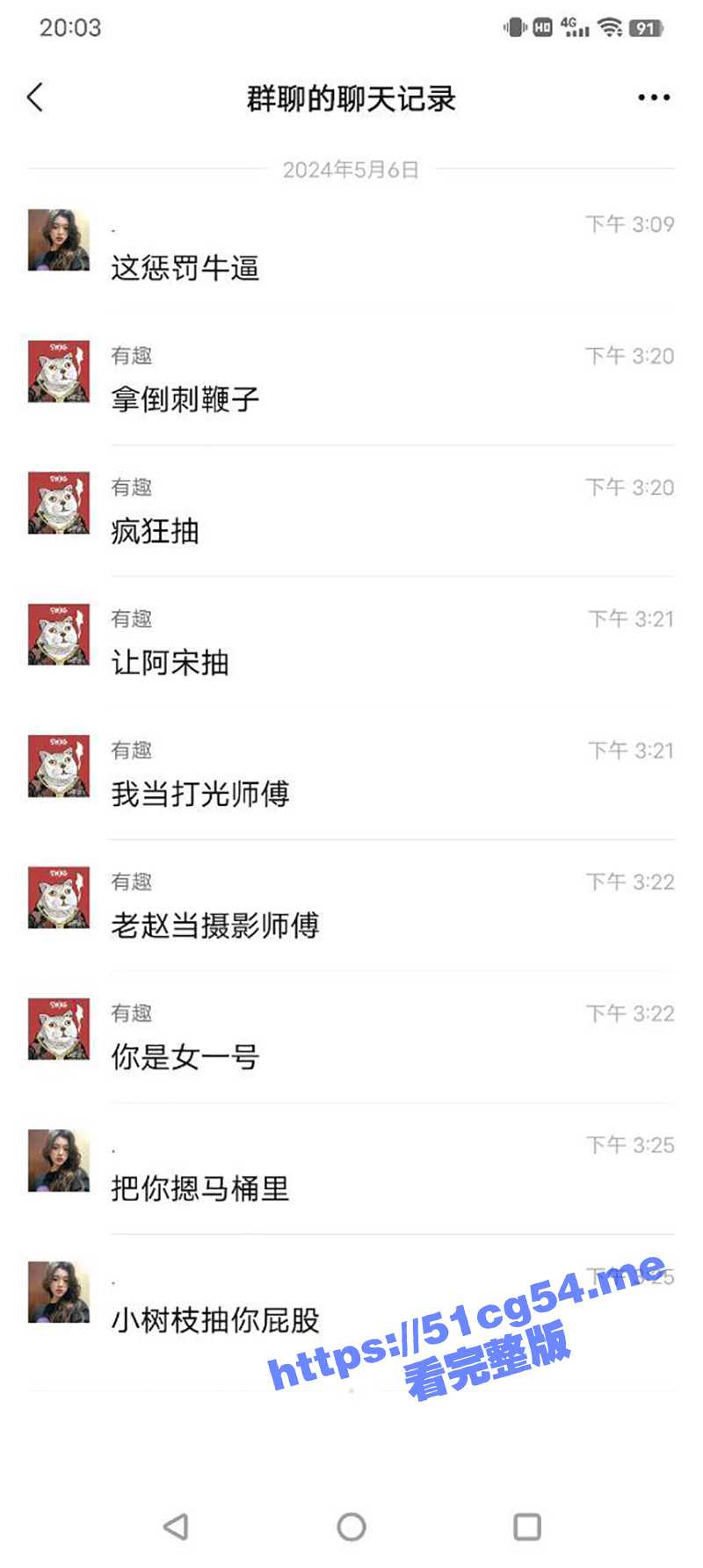Image resolution: width=703 pixels, height=1568 pixels.
Task: Tap the message 你是女一号
Action: pos(183,1057)
